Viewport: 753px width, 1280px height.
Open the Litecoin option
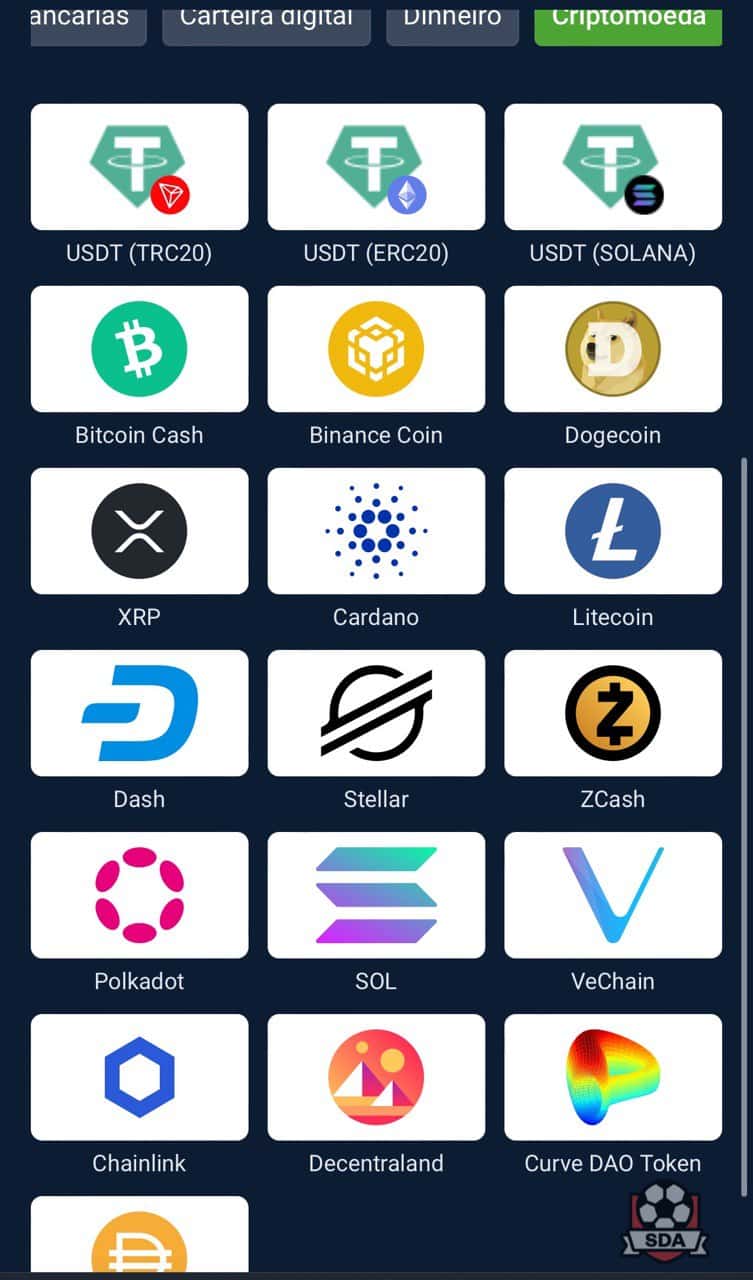tap(613, 531)
